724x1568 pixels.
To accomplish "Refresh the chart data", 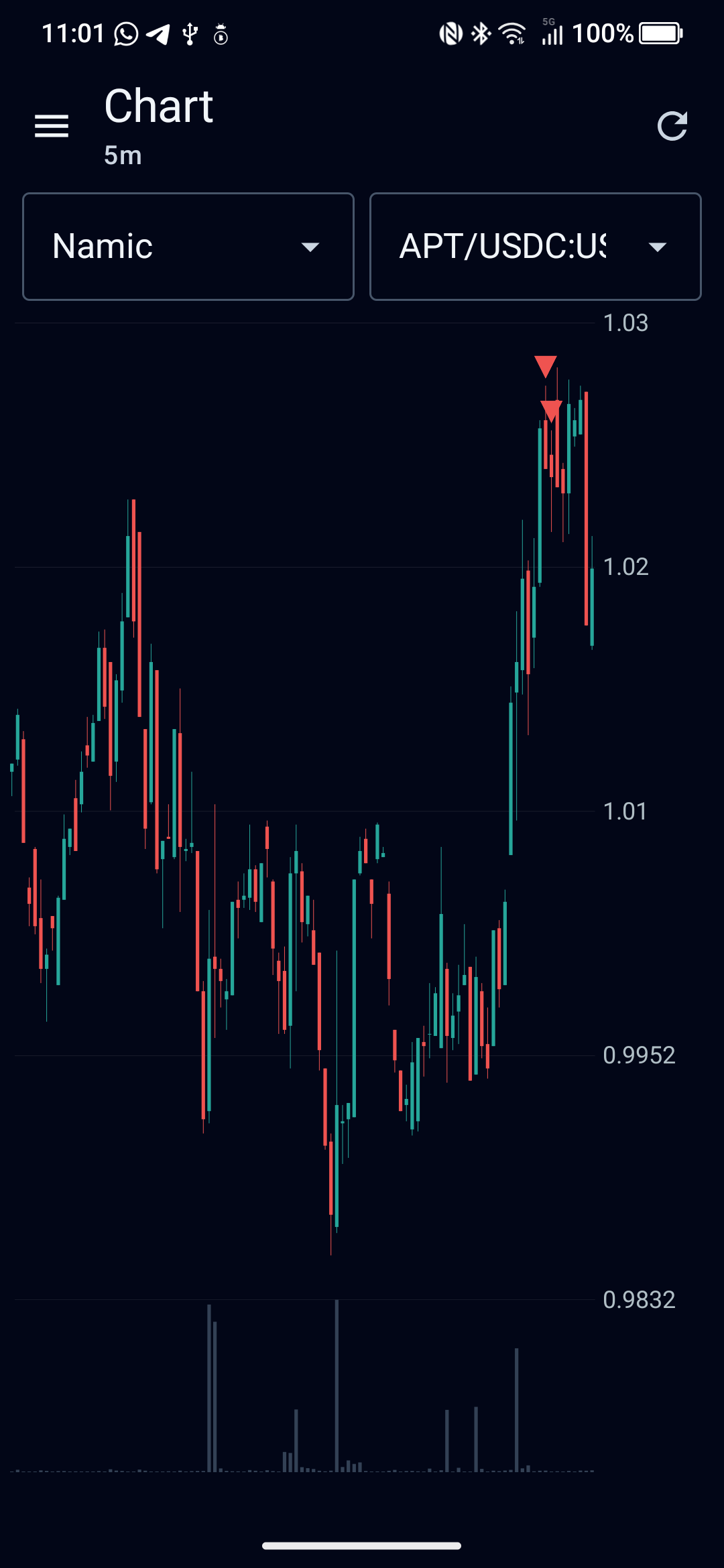I will (x=672, y=126).
